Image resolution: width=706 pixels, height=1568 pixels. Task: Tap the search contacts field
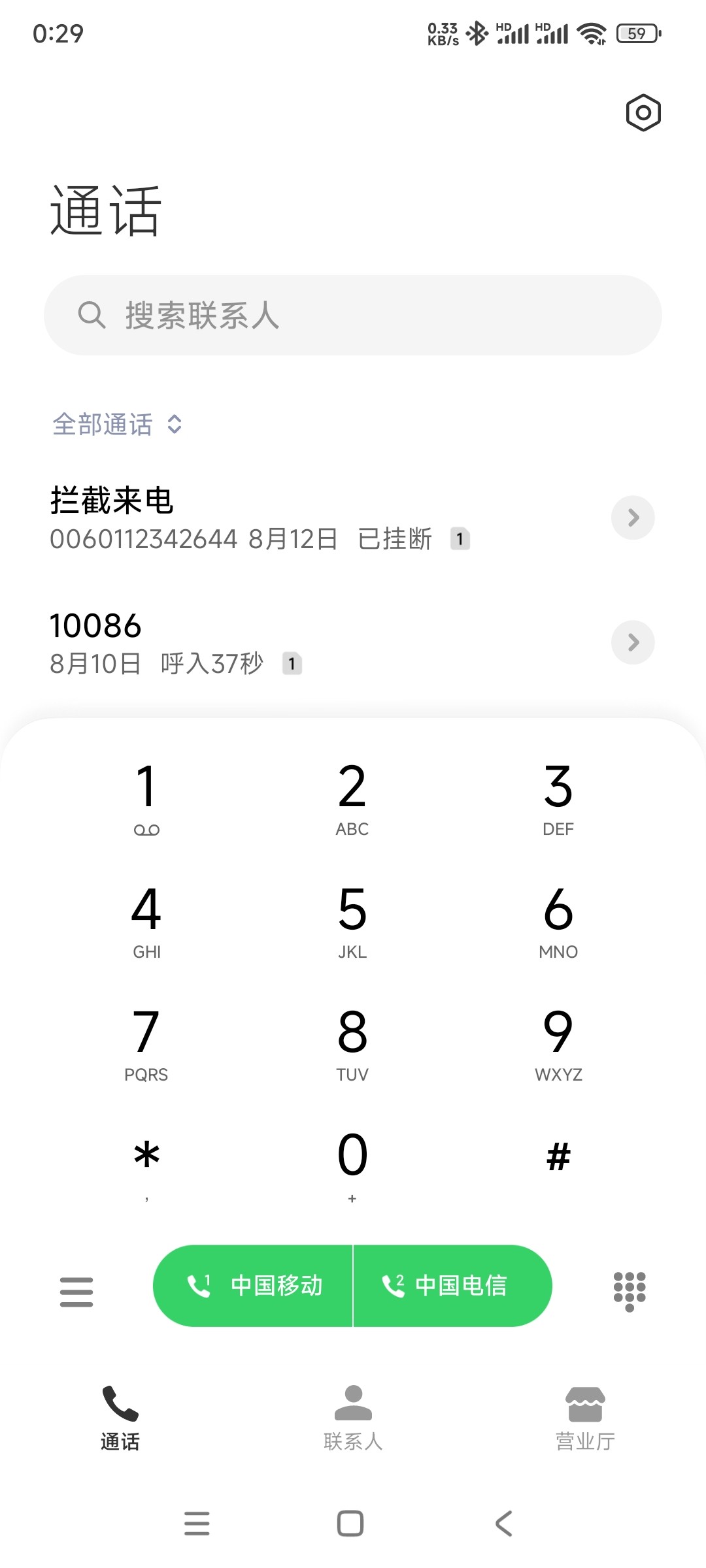pyautogui.click(x=353, y=315)
